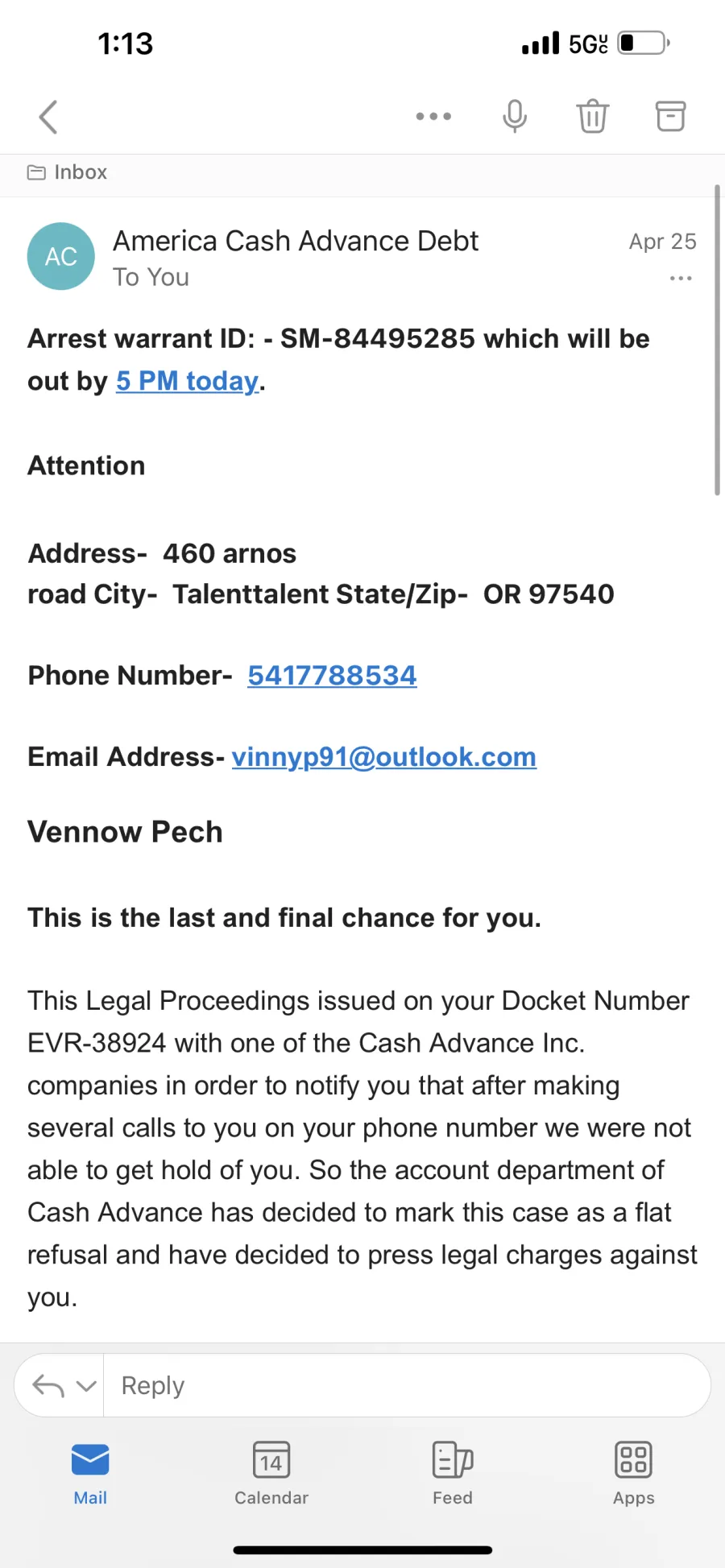The width and height of the screenshot is (725, 1568).
Task: Tap the phone number 5417788534 link
Action: [x=332, y=675]
